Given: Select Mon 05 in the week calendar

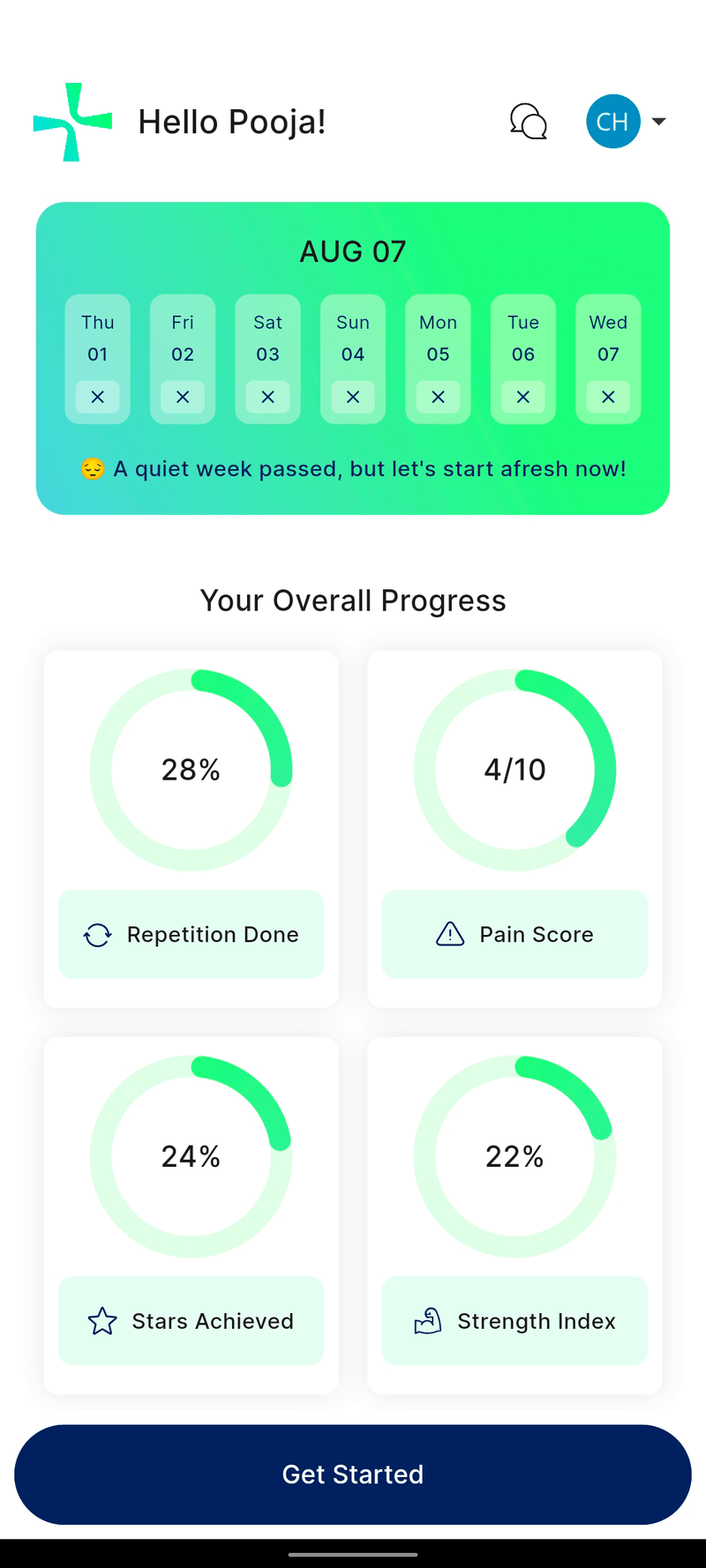Looking at the screenshot, I should pyautogui.click(x=438, y=359).
